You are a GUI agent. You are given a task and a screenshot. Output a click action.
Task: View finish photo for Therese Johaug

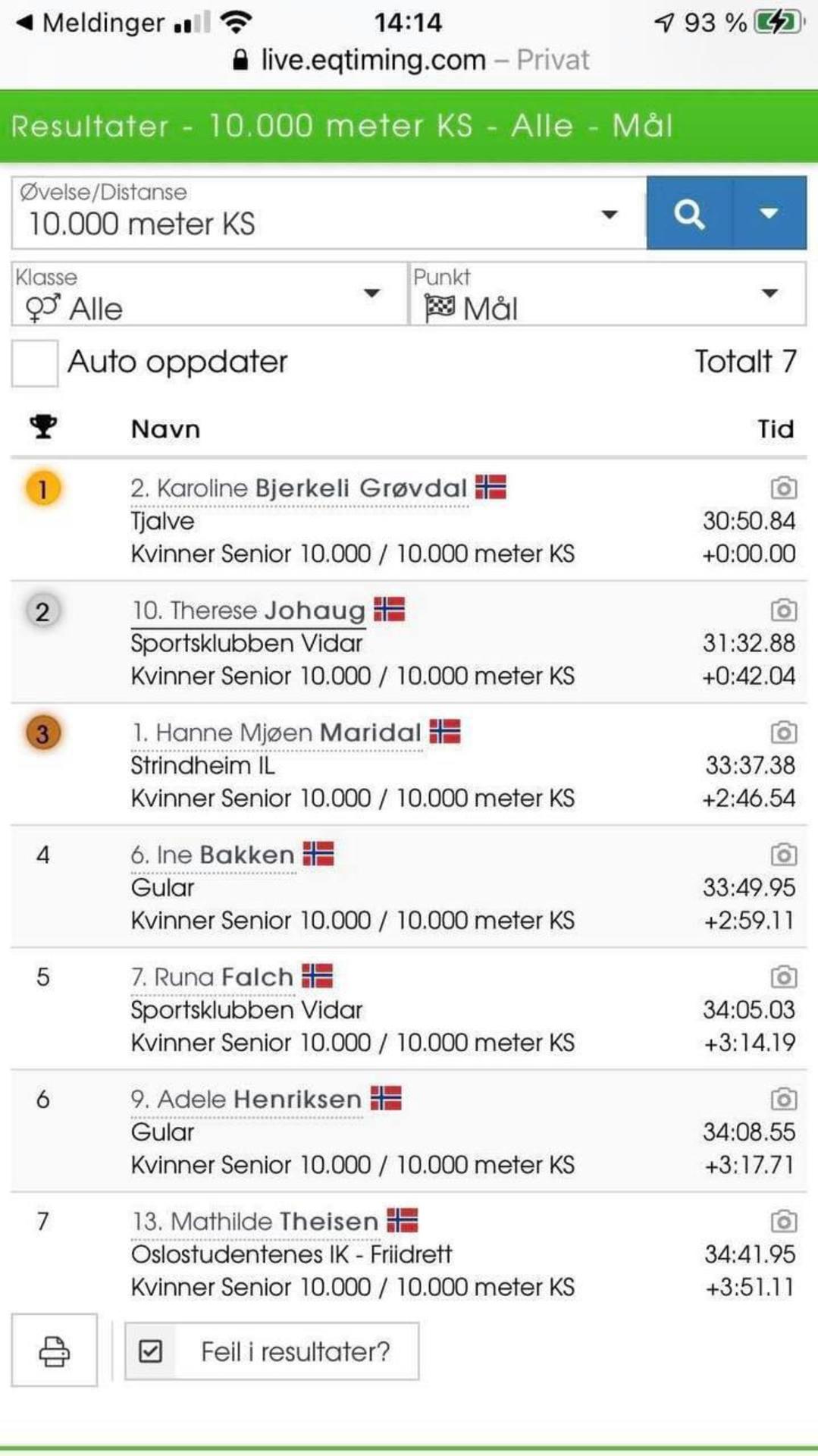tap(783, 610)
